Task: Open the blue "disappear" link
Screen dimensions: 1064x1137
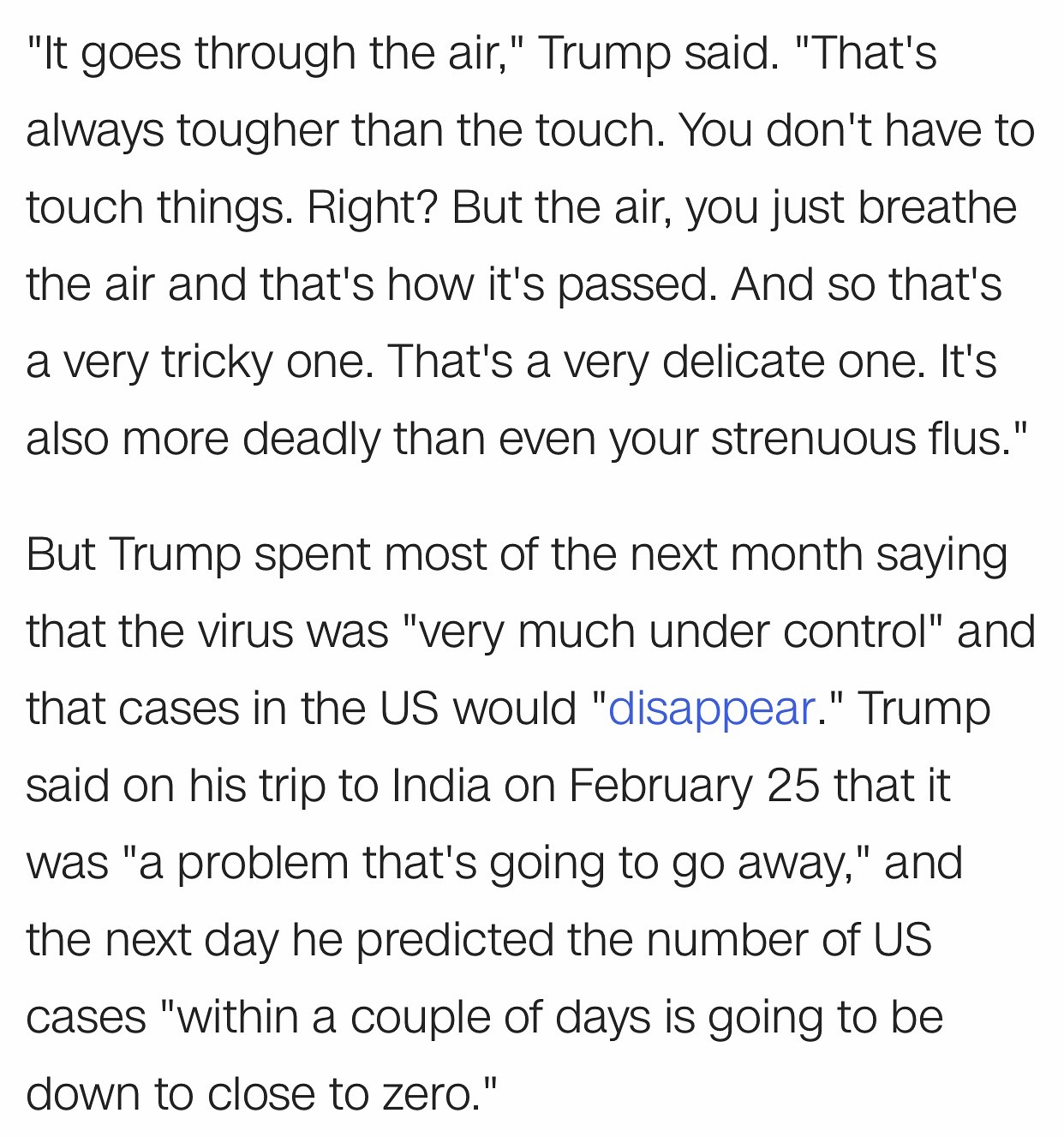Action: [710, 709]
